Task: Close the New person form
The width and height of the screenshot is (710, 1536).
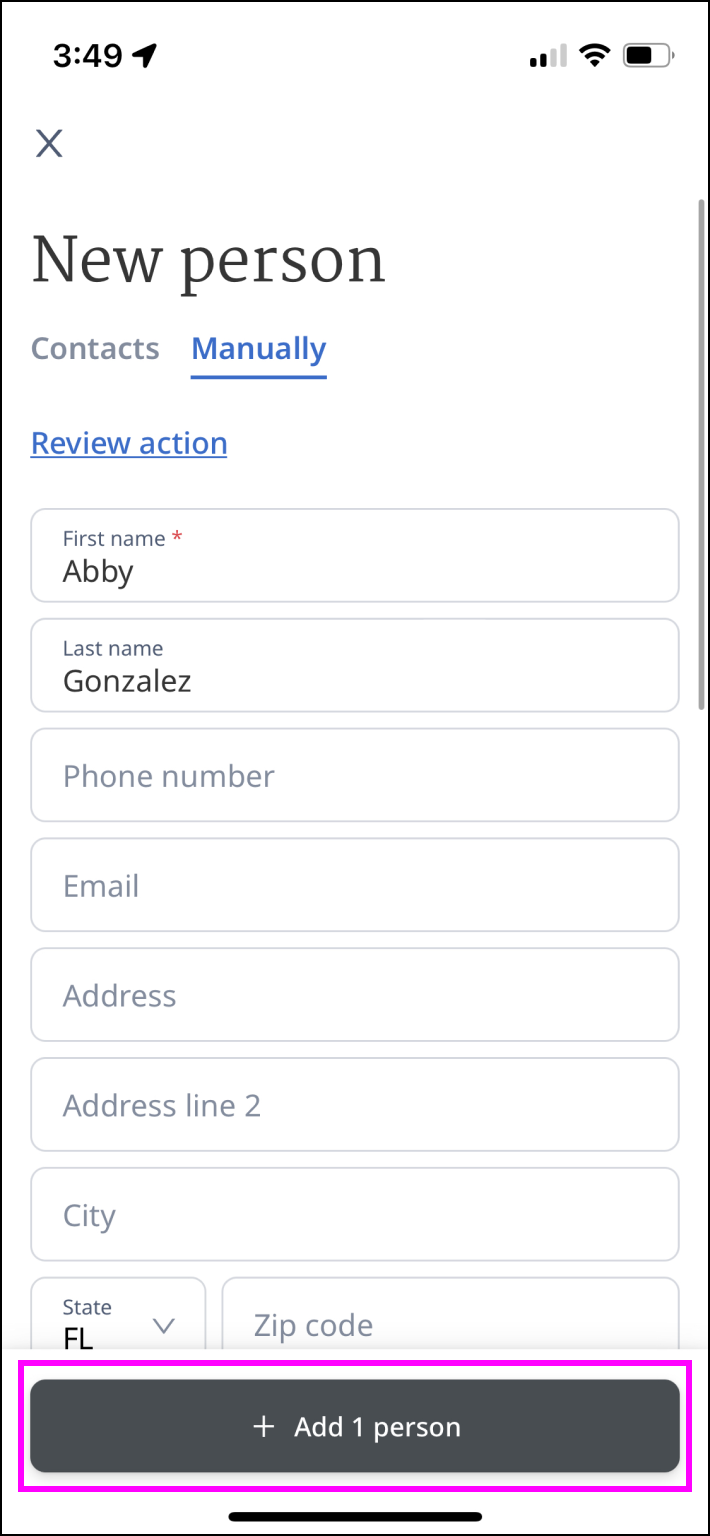Action: pos(49,143)
